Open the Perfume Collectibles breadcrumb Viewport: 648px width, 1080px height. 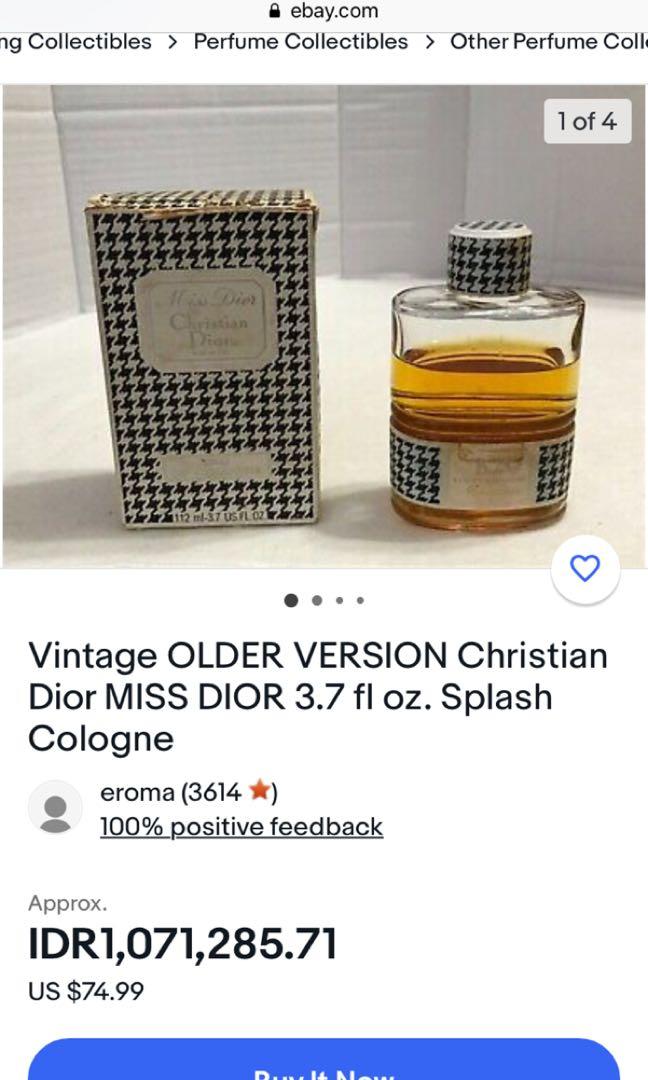click(300, 42)
